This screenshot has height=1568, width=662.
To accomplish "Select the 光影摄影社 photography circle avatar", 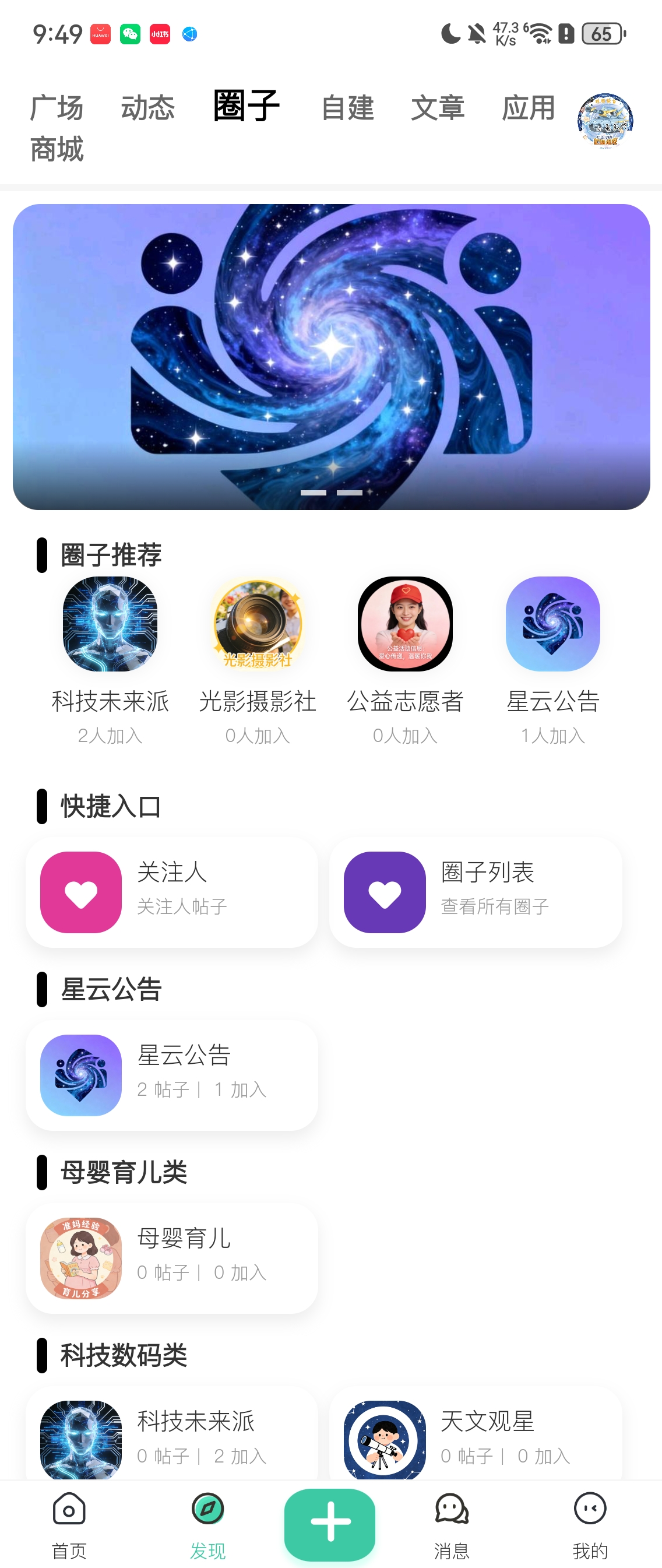I will 257,624.
